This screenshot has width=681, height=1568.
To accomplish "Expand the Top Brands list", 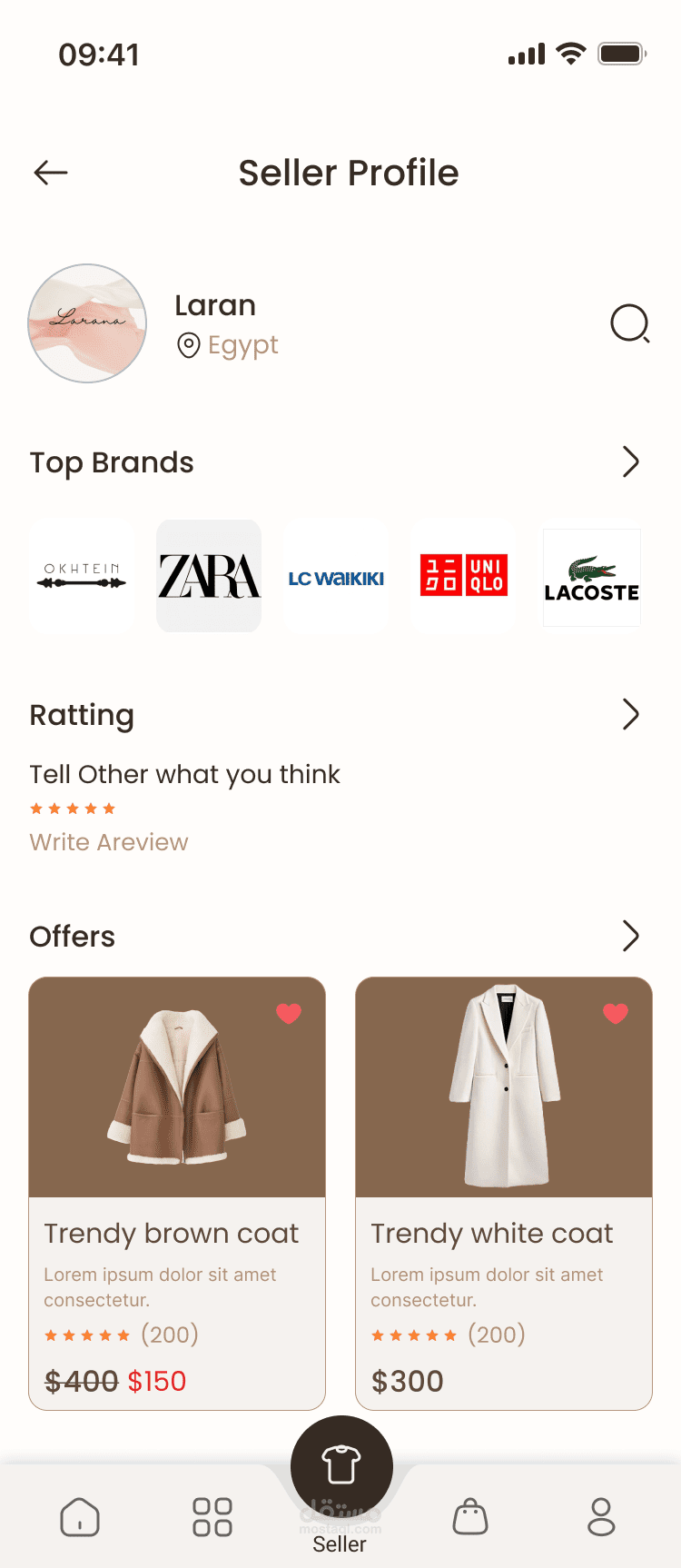I will pyautogui.click(x=630, y=461).
